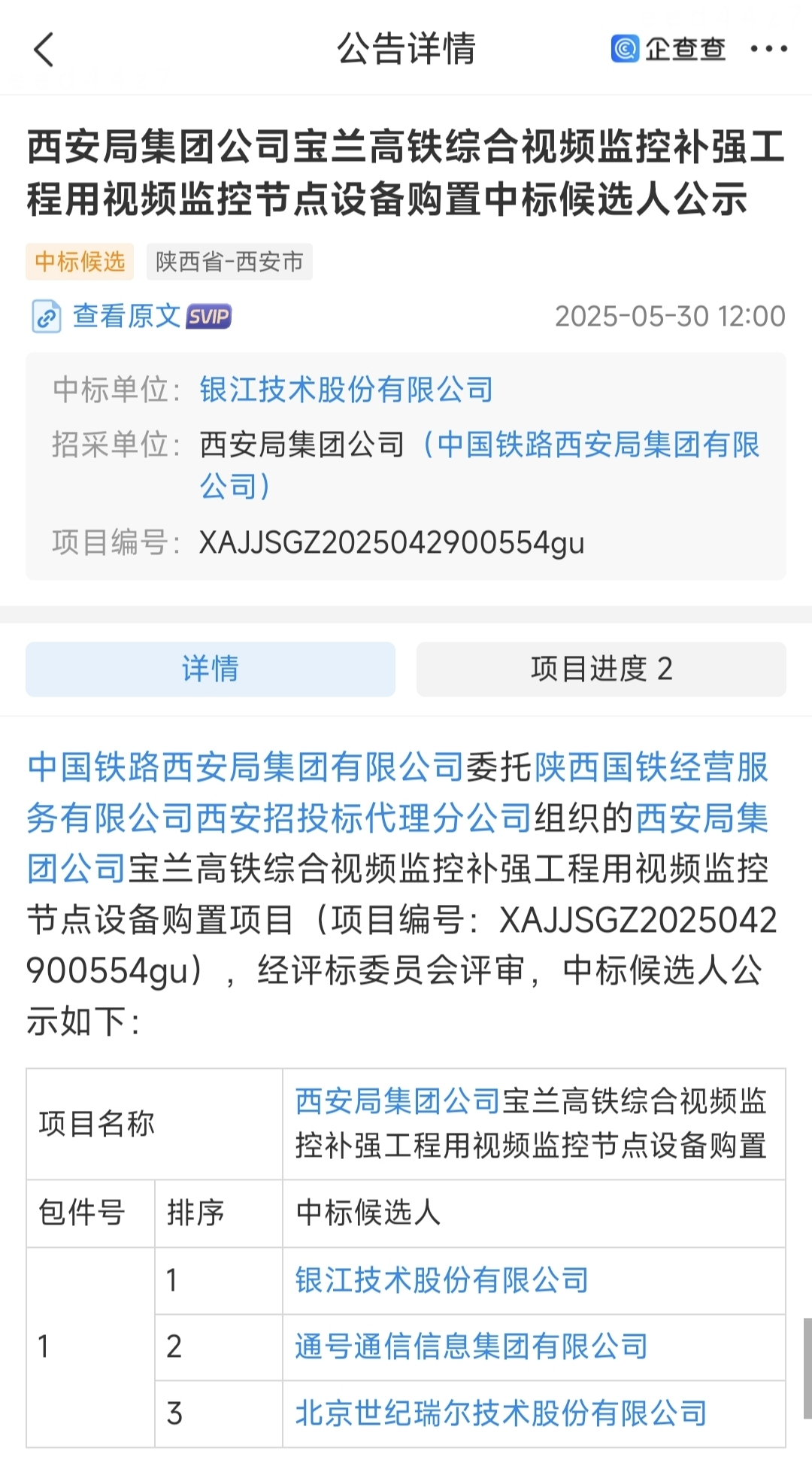Open 银江技术股份有限公司 company page
This screenshot has height=1460, width=812.
click(x=345, y=390)
